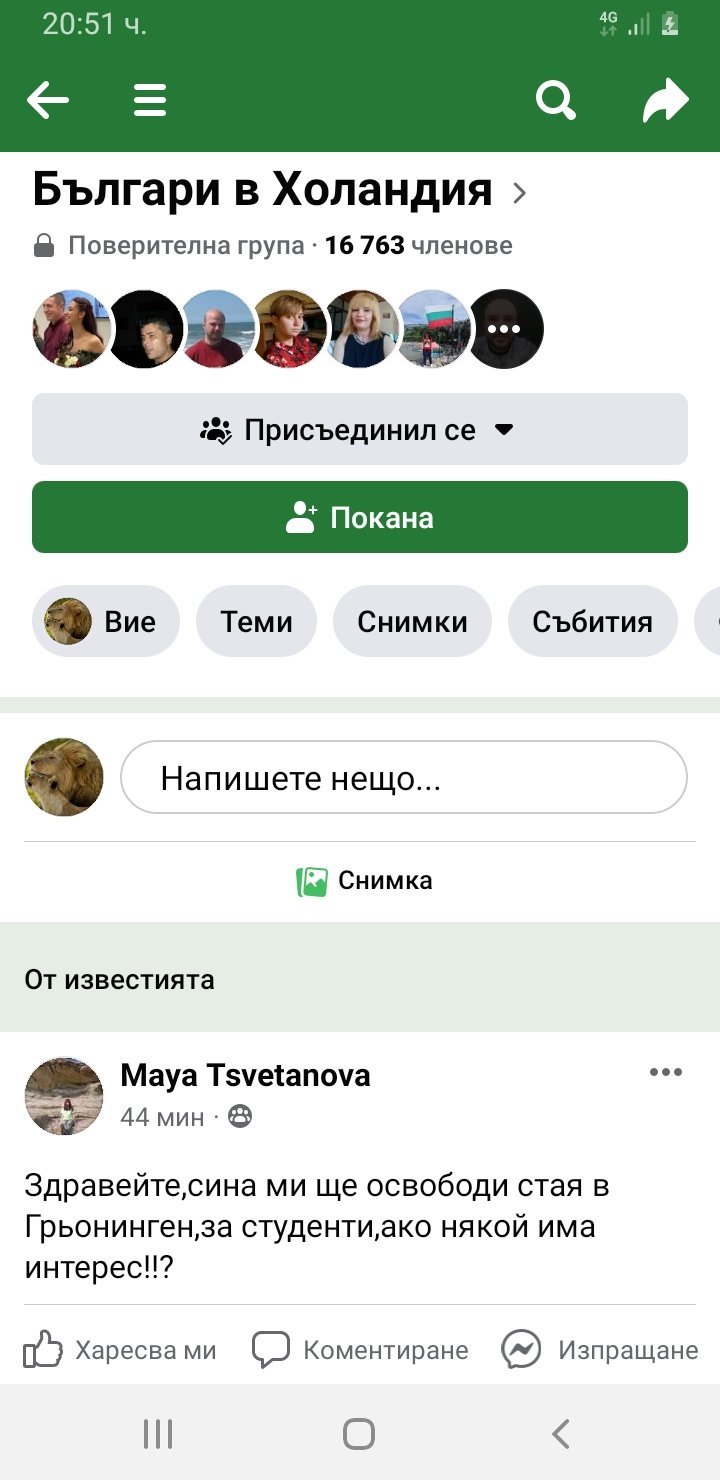Open the Теми chip
Image resolution: width=720 pixels, height=1480 pixels.
point(256,622)
